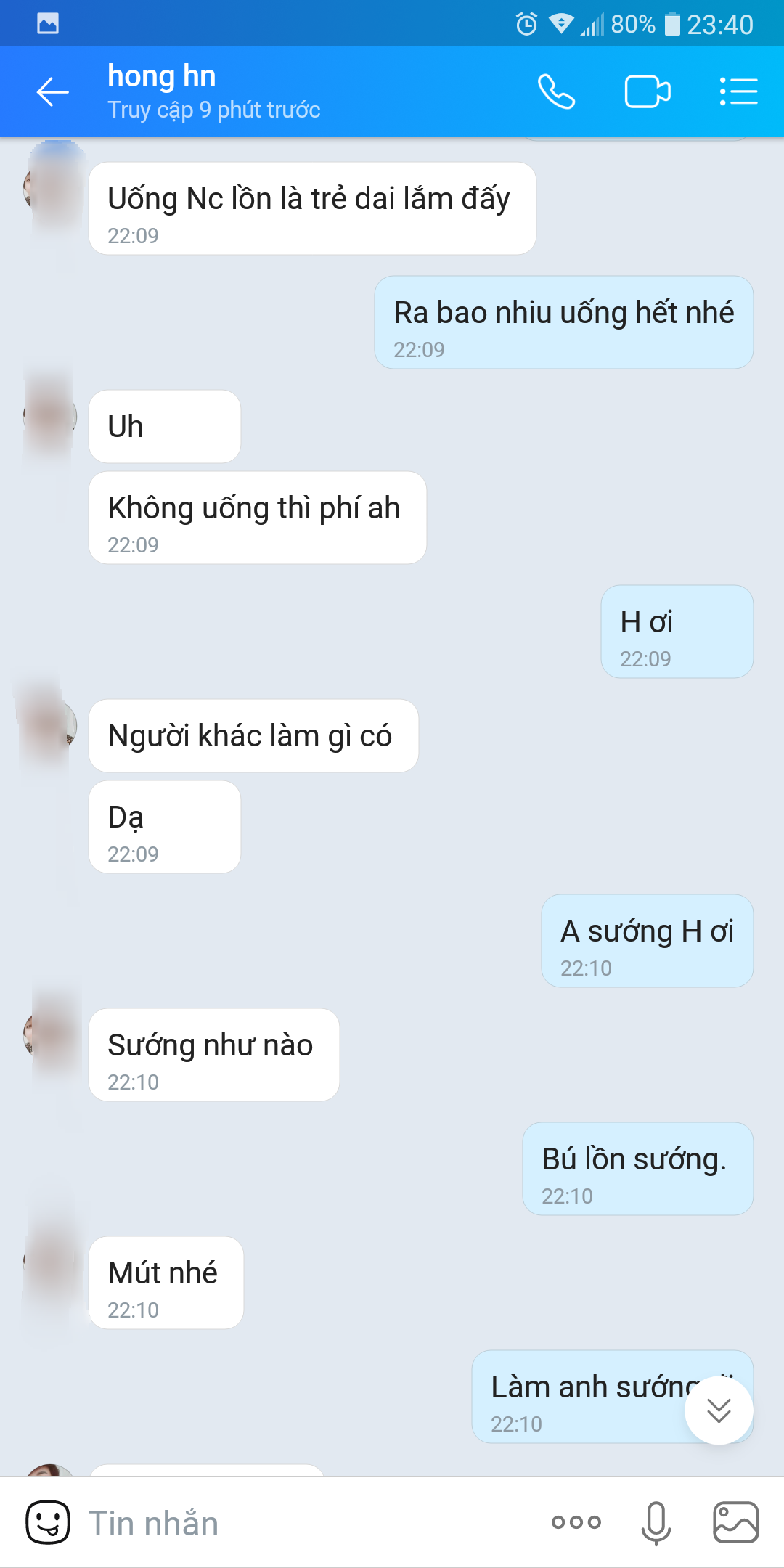Open the chat options menu

pyautogui.click(x=738, y=92)
